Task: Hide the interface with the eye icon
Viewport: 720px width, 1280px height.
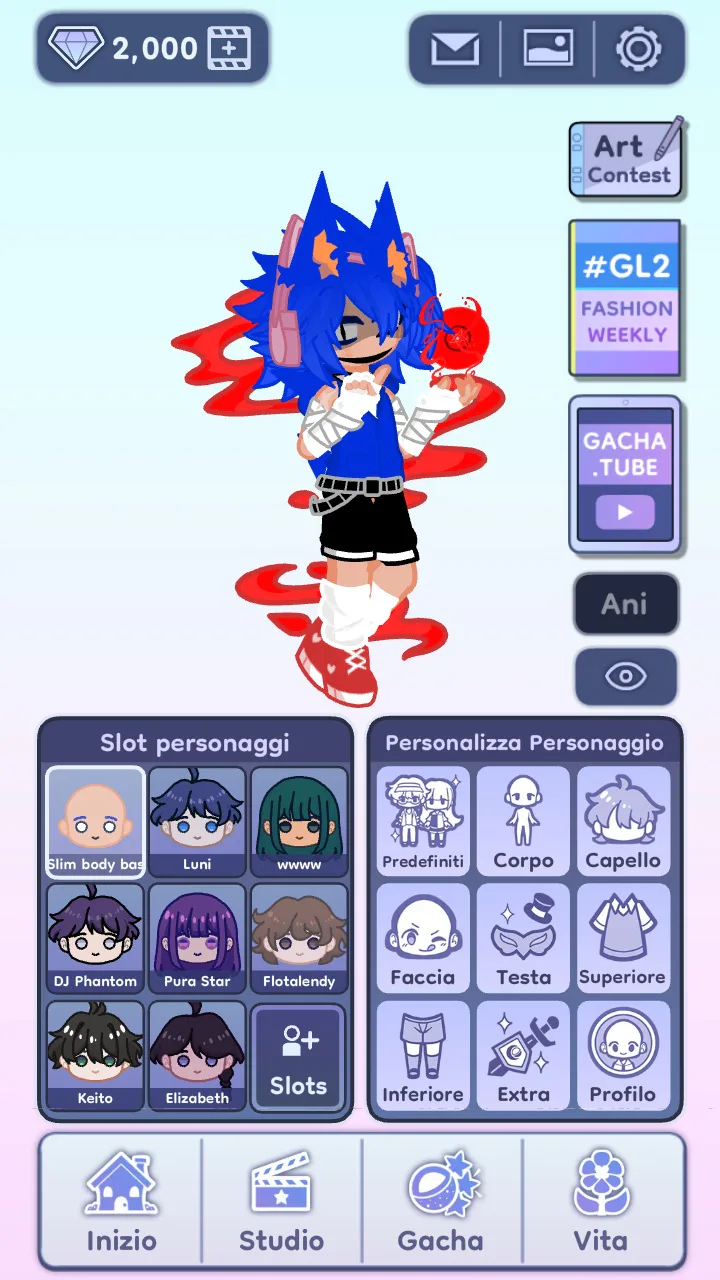Action: [x=626, y=677]
